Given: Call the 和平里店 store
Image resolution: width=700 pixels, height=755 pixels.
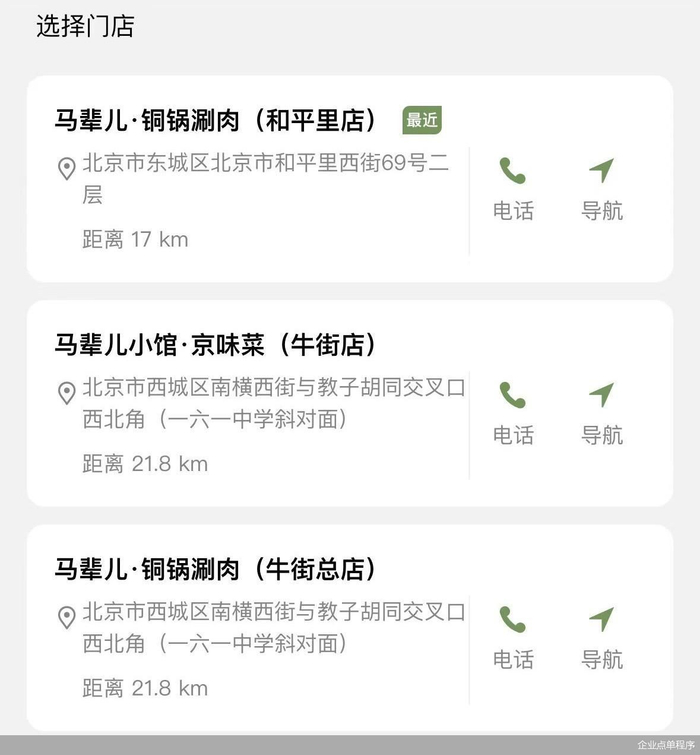Looking at the screenshot, I should [513, 188].
